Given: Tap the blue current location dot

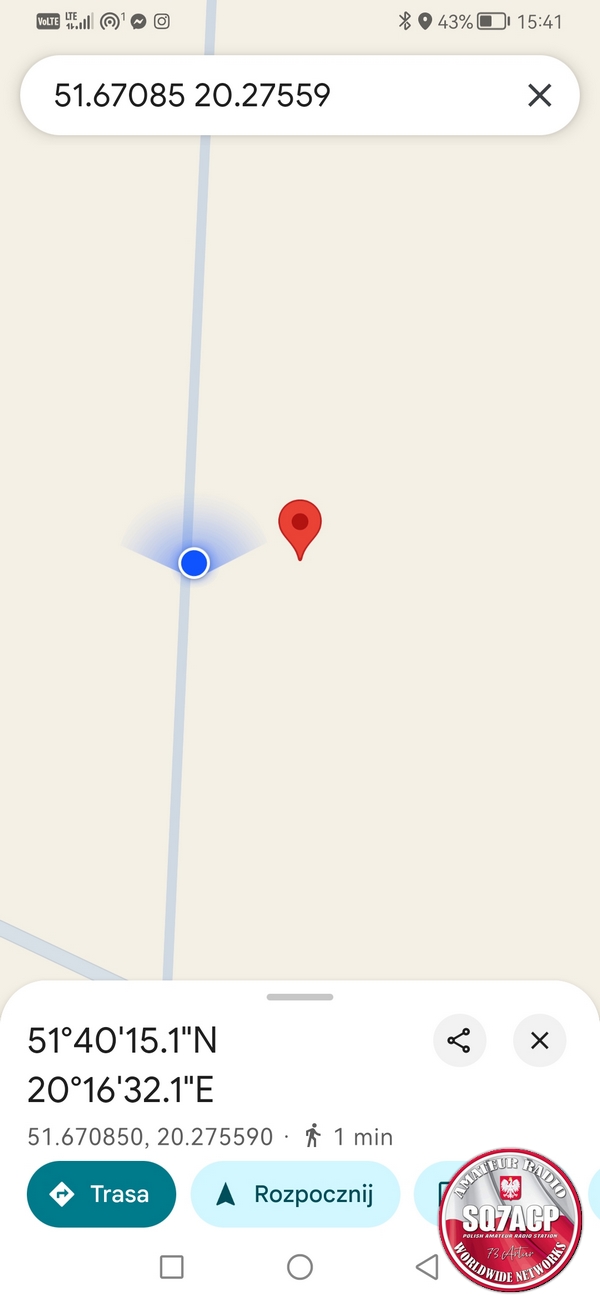Looking at the screenshot, I should click(193, 563).
